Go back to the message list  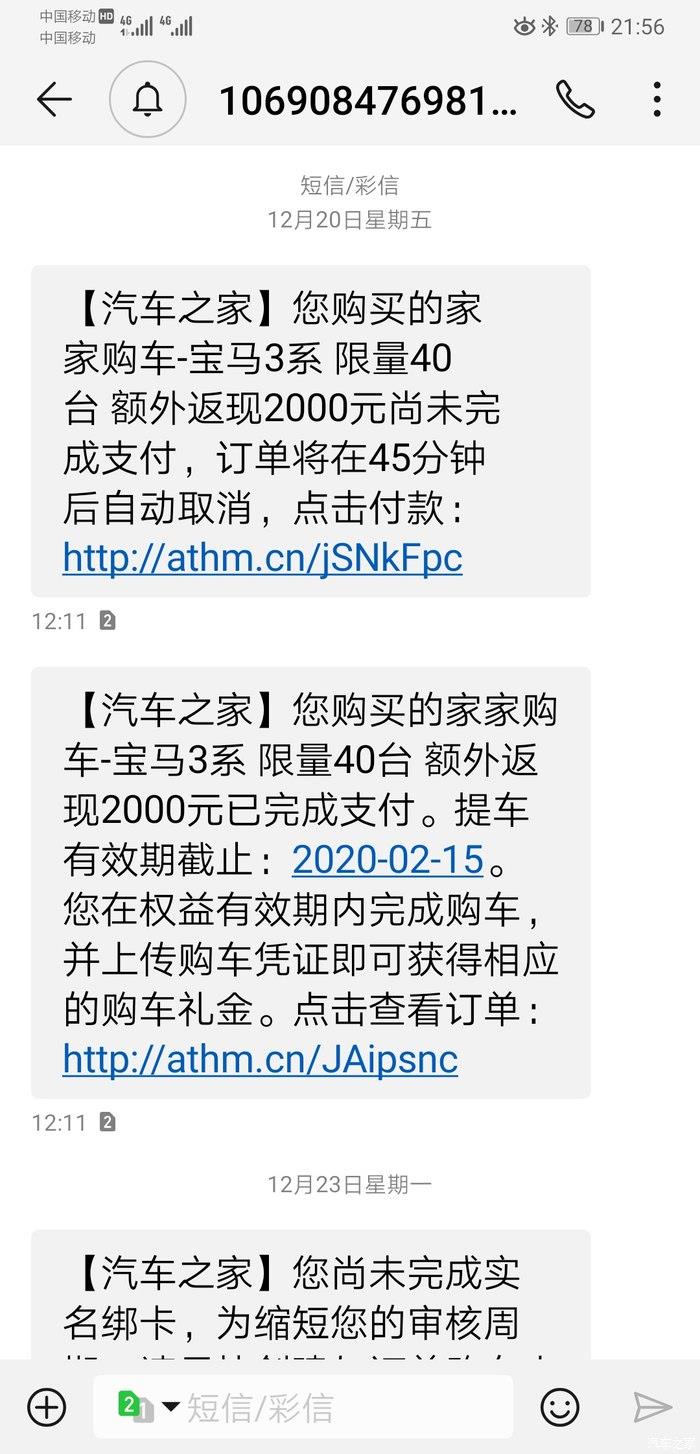tap(54, 99)
